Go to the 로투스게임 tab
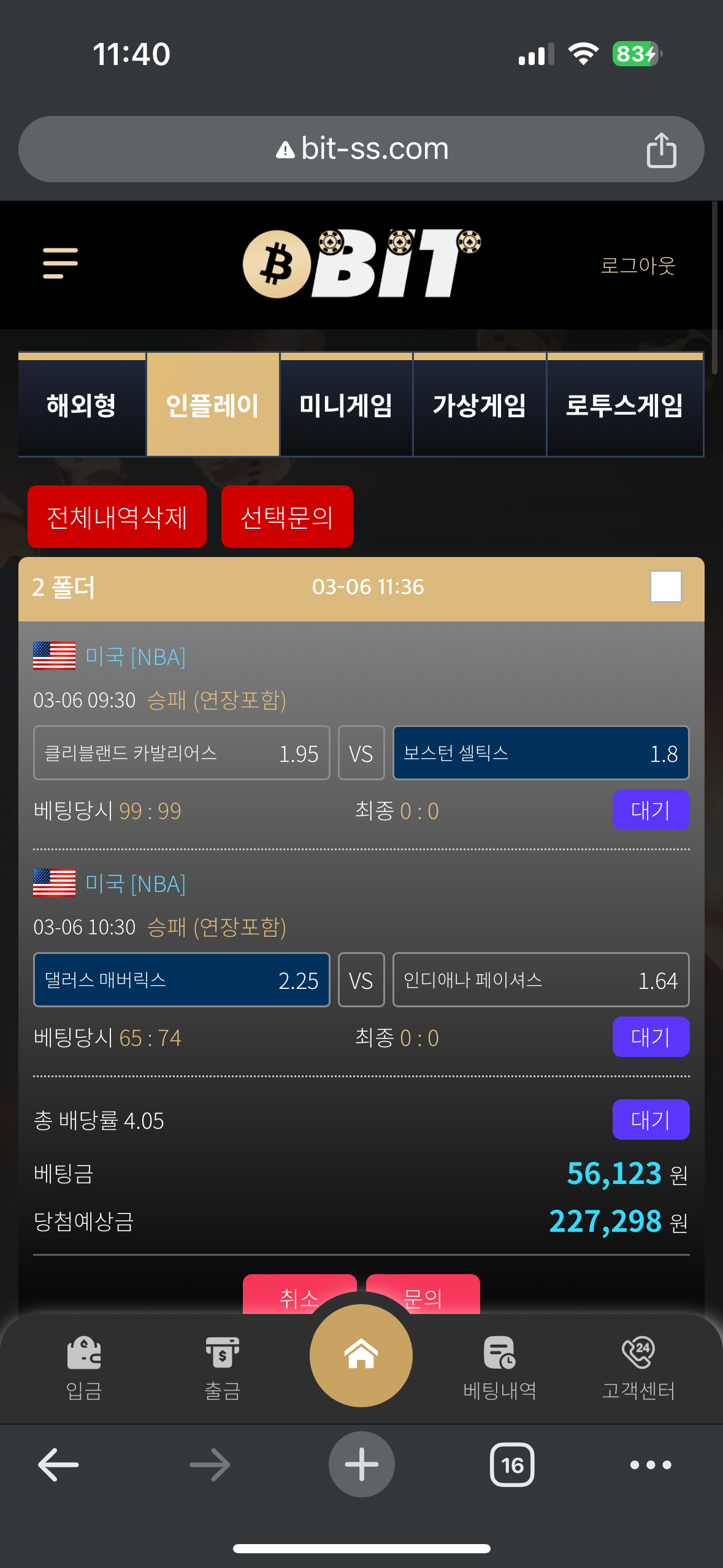Screen dimensions: 723x1568 pyautogui.click(x=625, y=405)
